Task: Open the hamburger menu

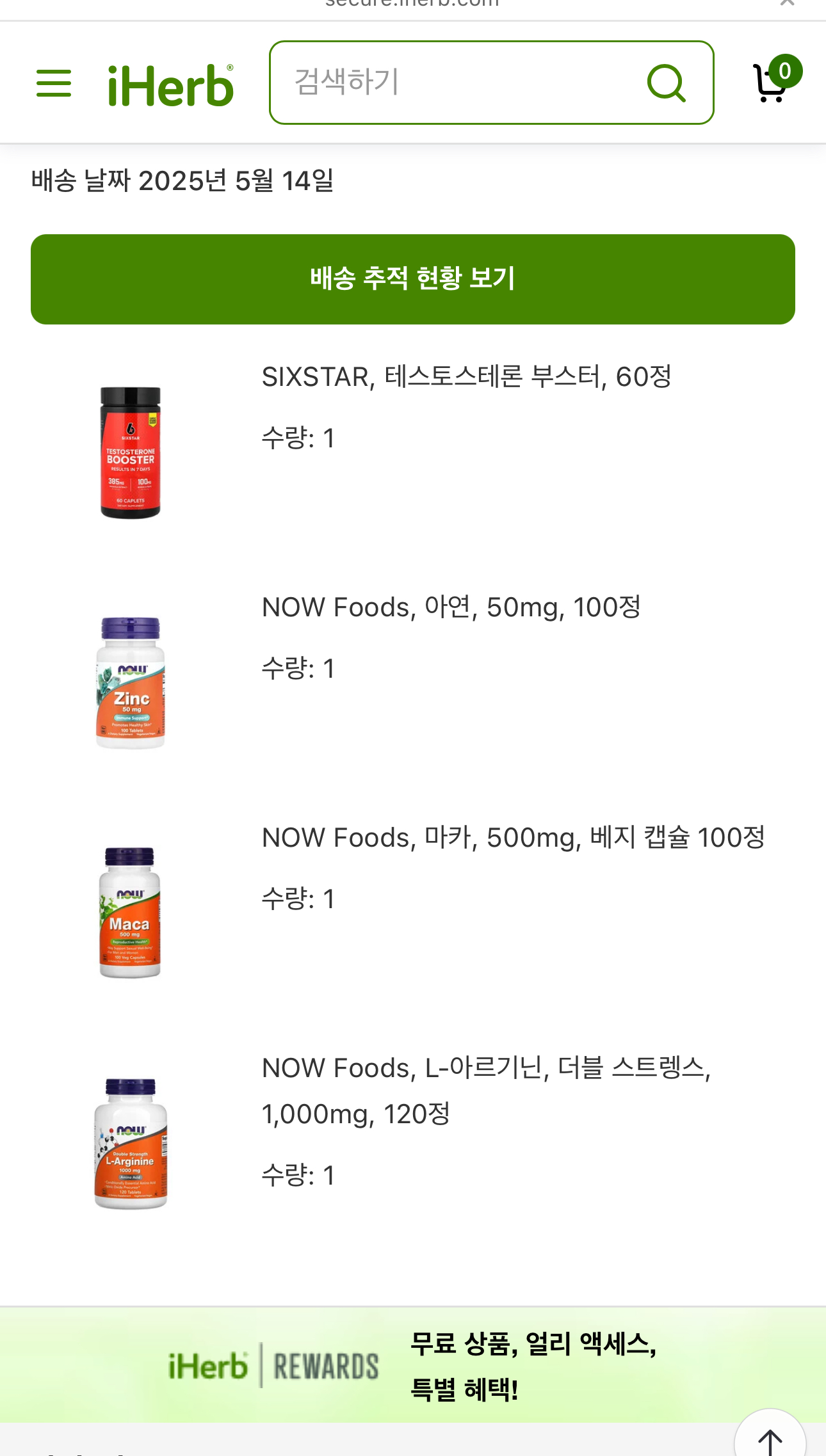Action: (x=54, y=83)
